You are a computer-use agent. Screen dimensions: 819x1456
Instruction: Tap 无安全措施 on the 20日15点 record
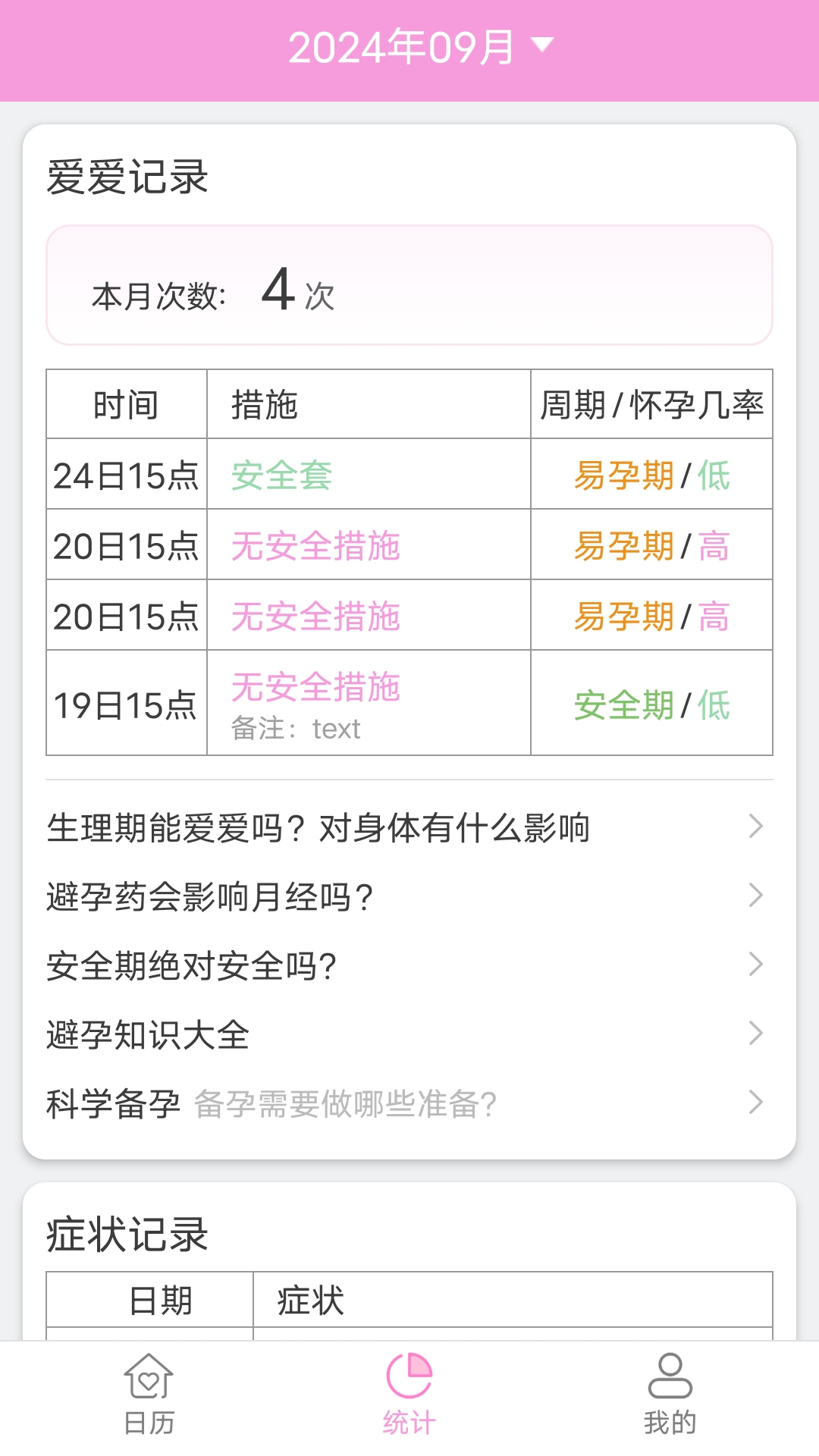point(316,544)
